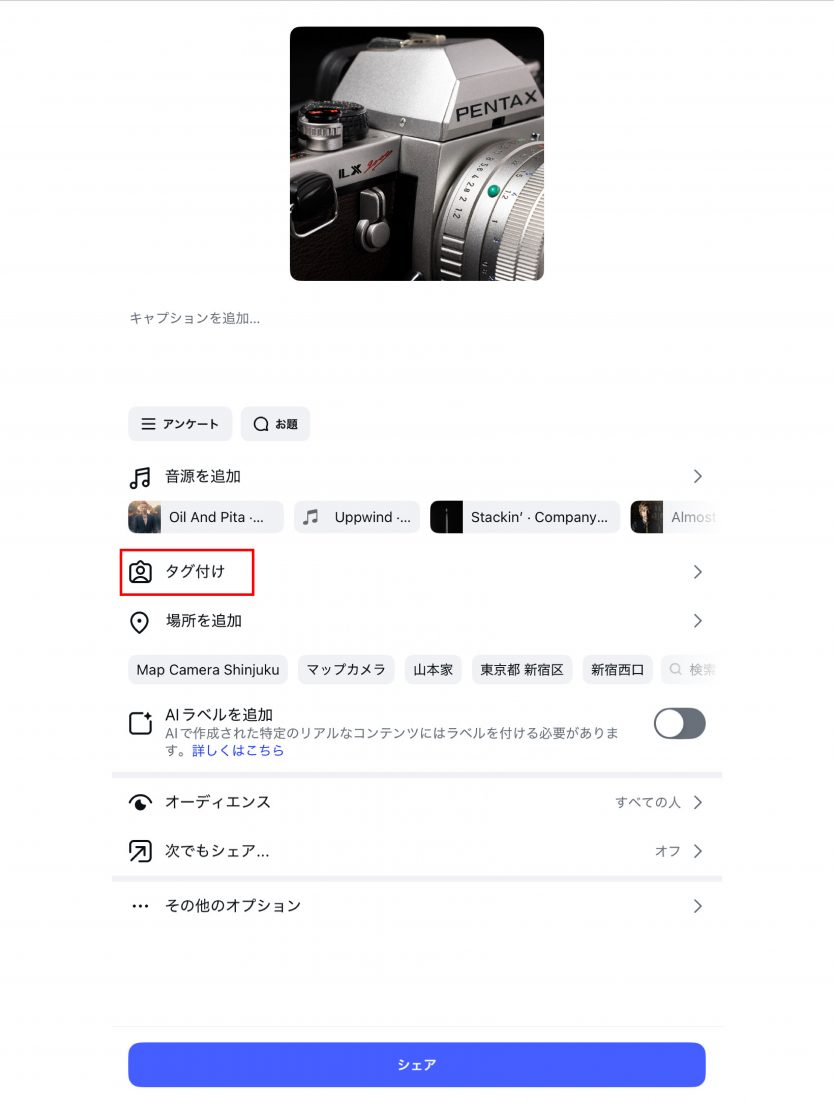Choose the 山本家 location chip
The width and height of the screenshot is (834, 1100).
(434, 670)
